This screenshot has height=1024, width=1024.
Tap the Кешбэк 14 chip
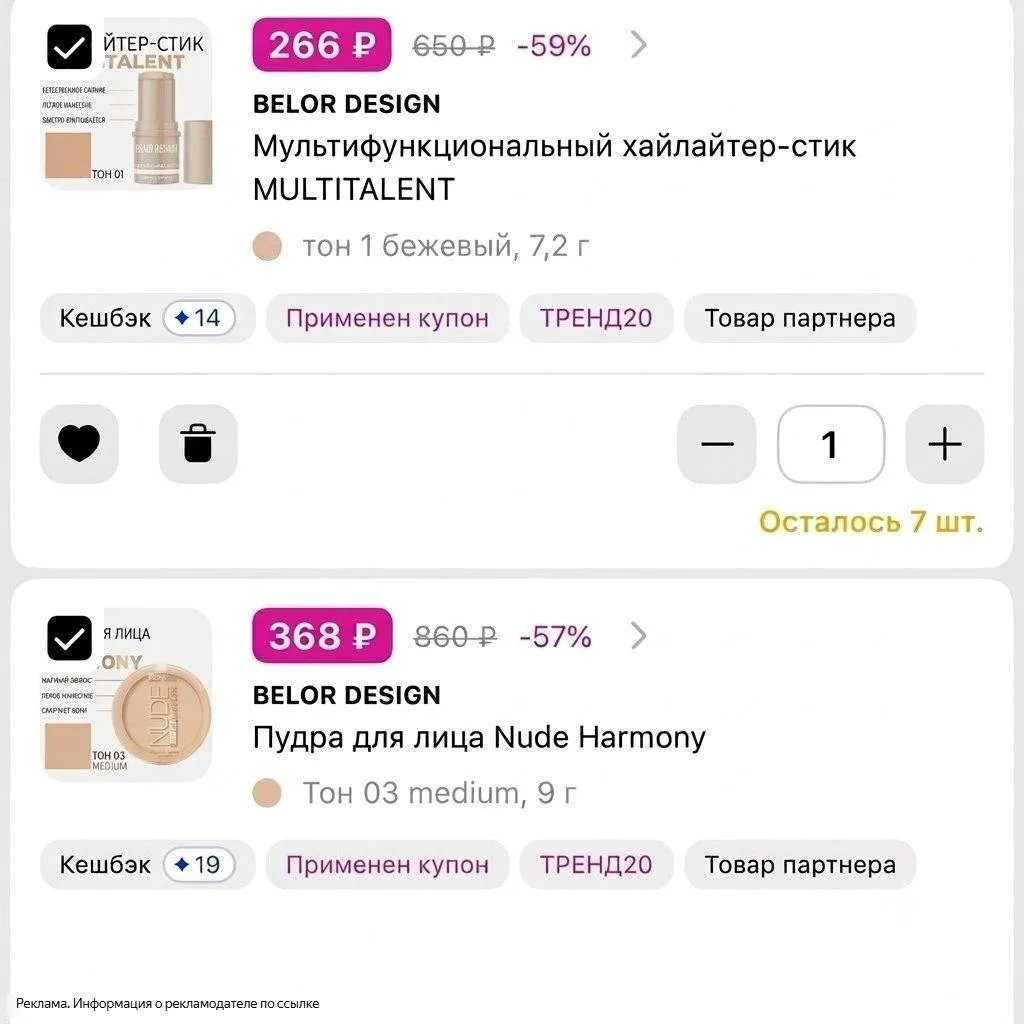[148, 318]
